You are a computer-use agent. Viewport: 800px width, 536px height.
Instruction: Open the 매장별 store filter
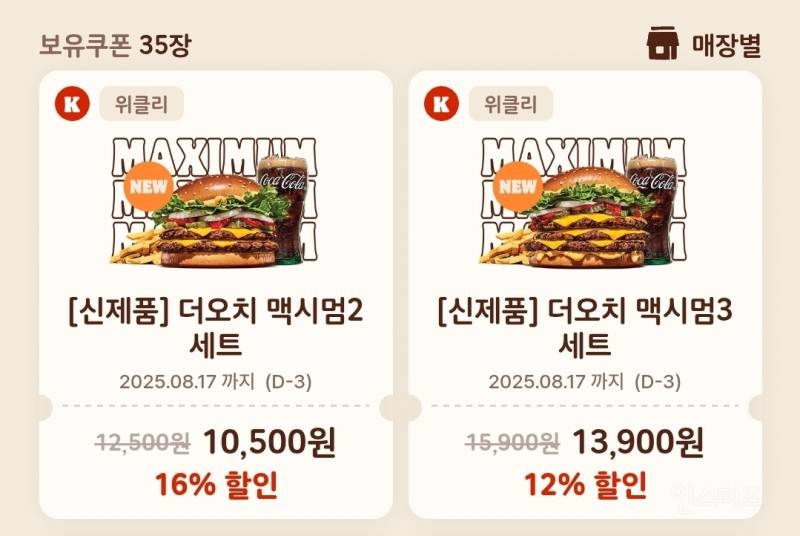[x=703, y=45]
